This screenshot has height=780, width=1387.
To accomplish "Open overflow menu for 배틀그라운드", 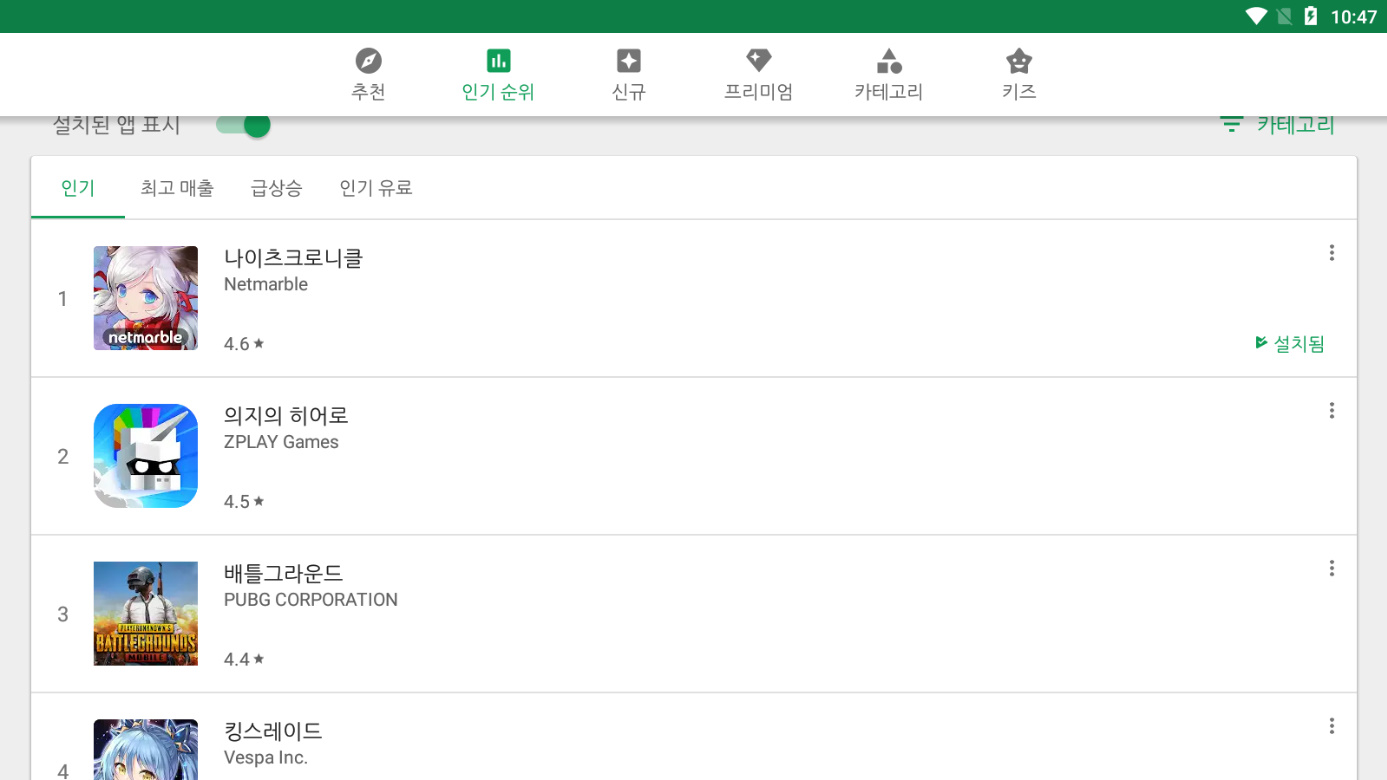I will coord(1331,569).
